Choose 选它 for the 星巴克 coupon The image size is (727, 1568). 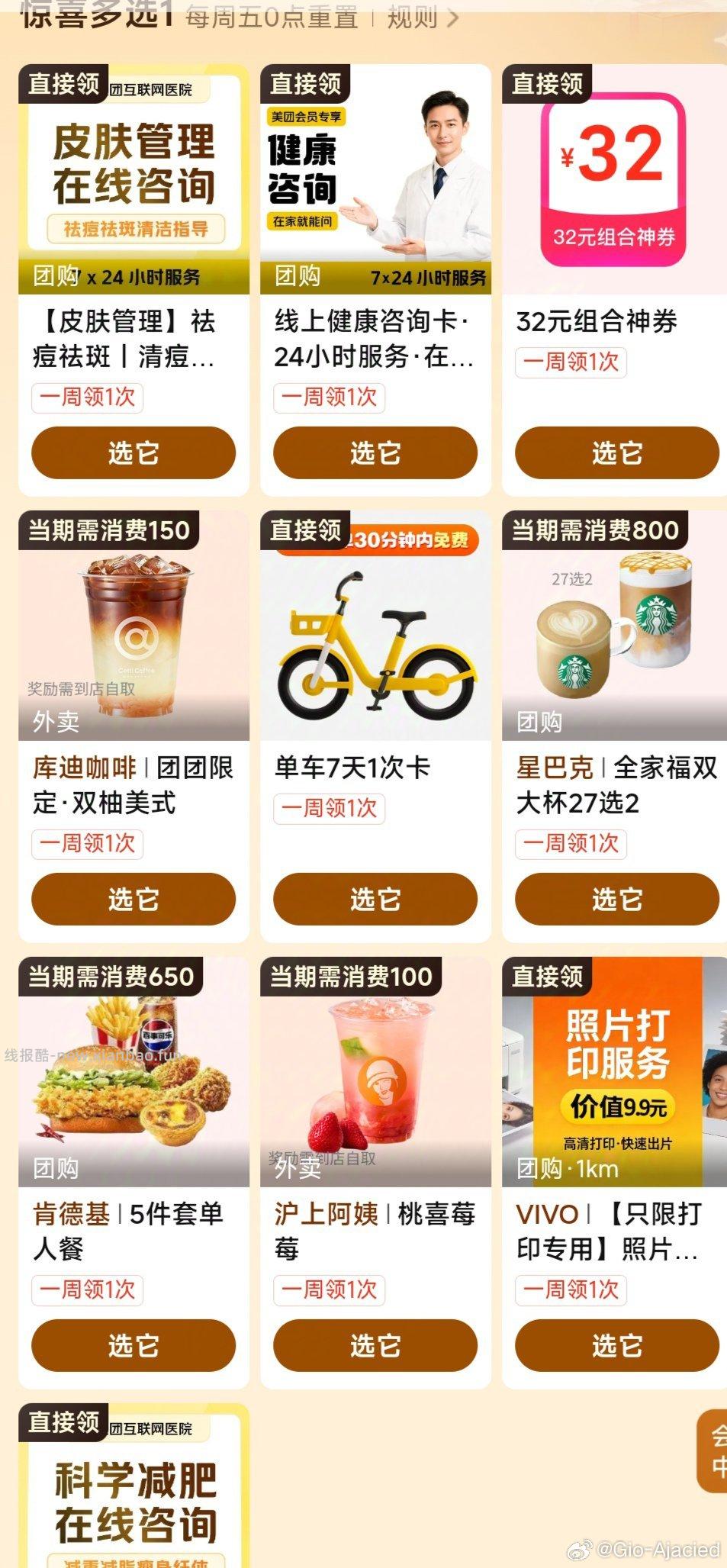(615, 900)
